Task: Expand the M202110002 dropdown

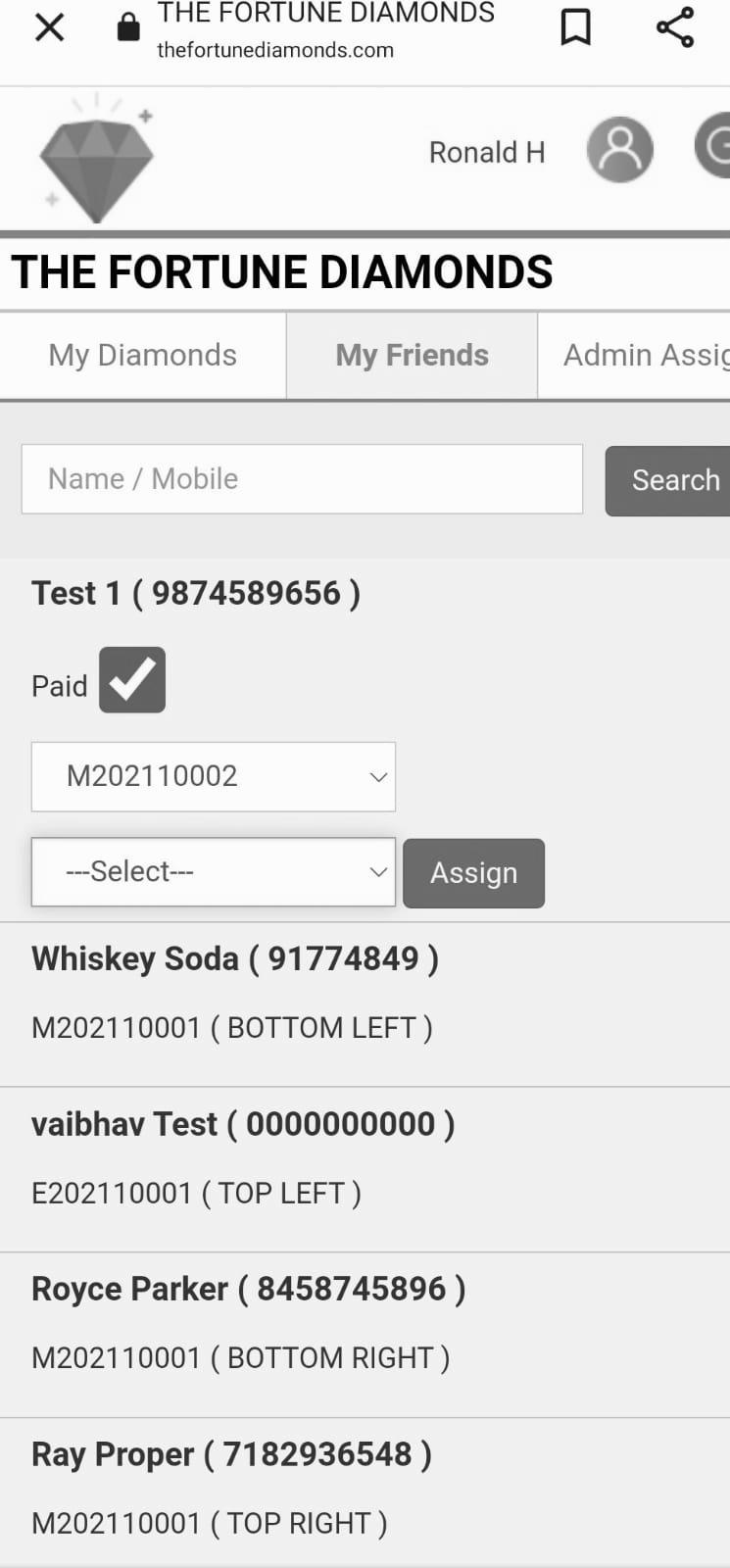Action: tap(214, 776)
